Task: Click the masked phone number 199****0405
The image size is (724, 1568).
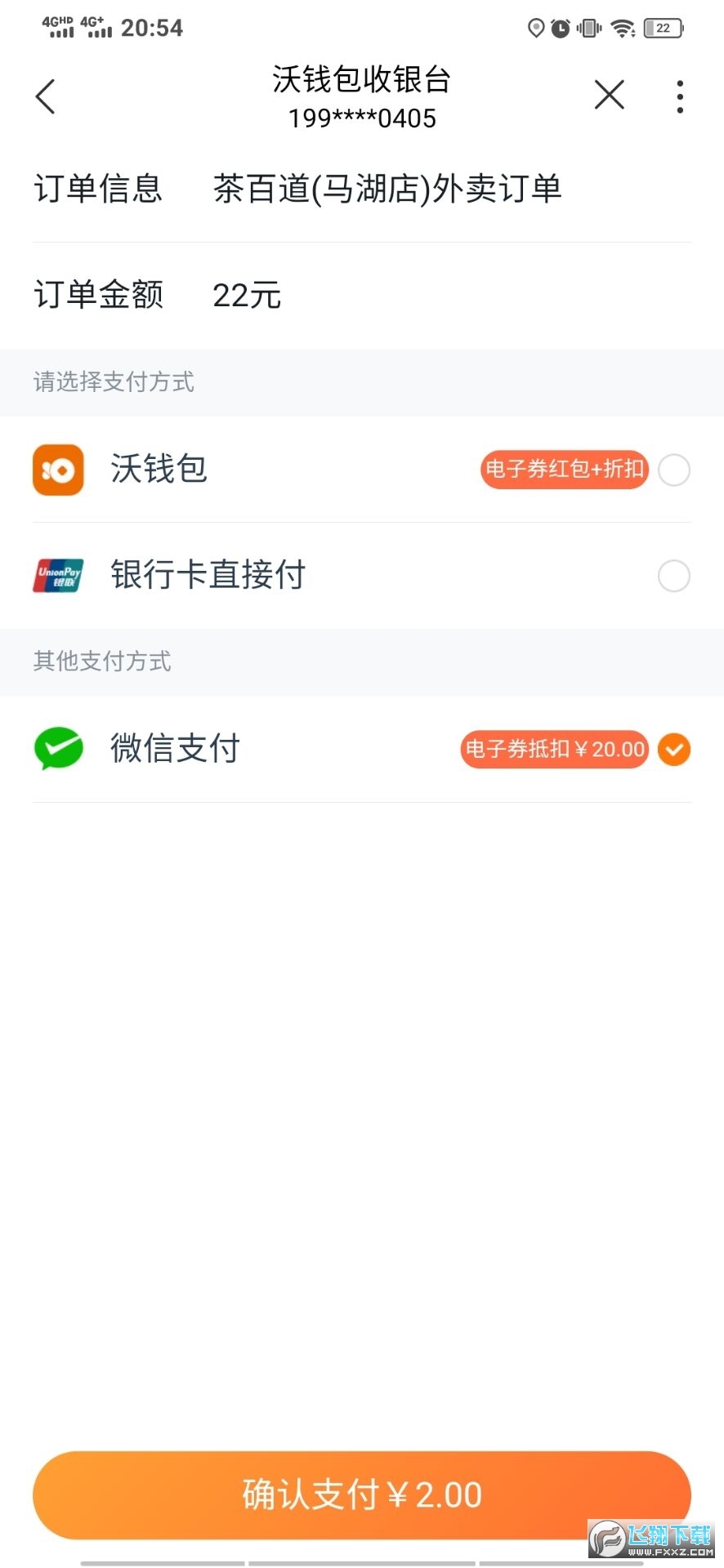Action: pyautogui.click(x=362, y=119)
